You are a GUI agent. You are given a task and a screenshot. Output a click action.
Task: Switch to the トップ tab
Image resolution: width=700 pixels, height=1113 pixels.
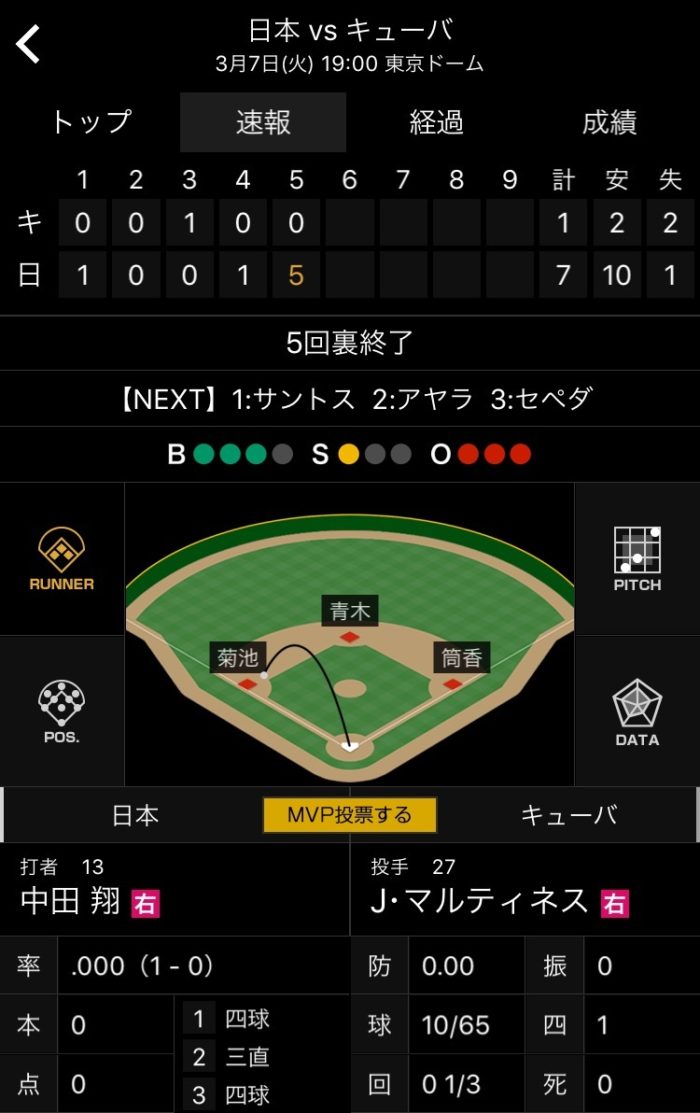coord(91,122)
